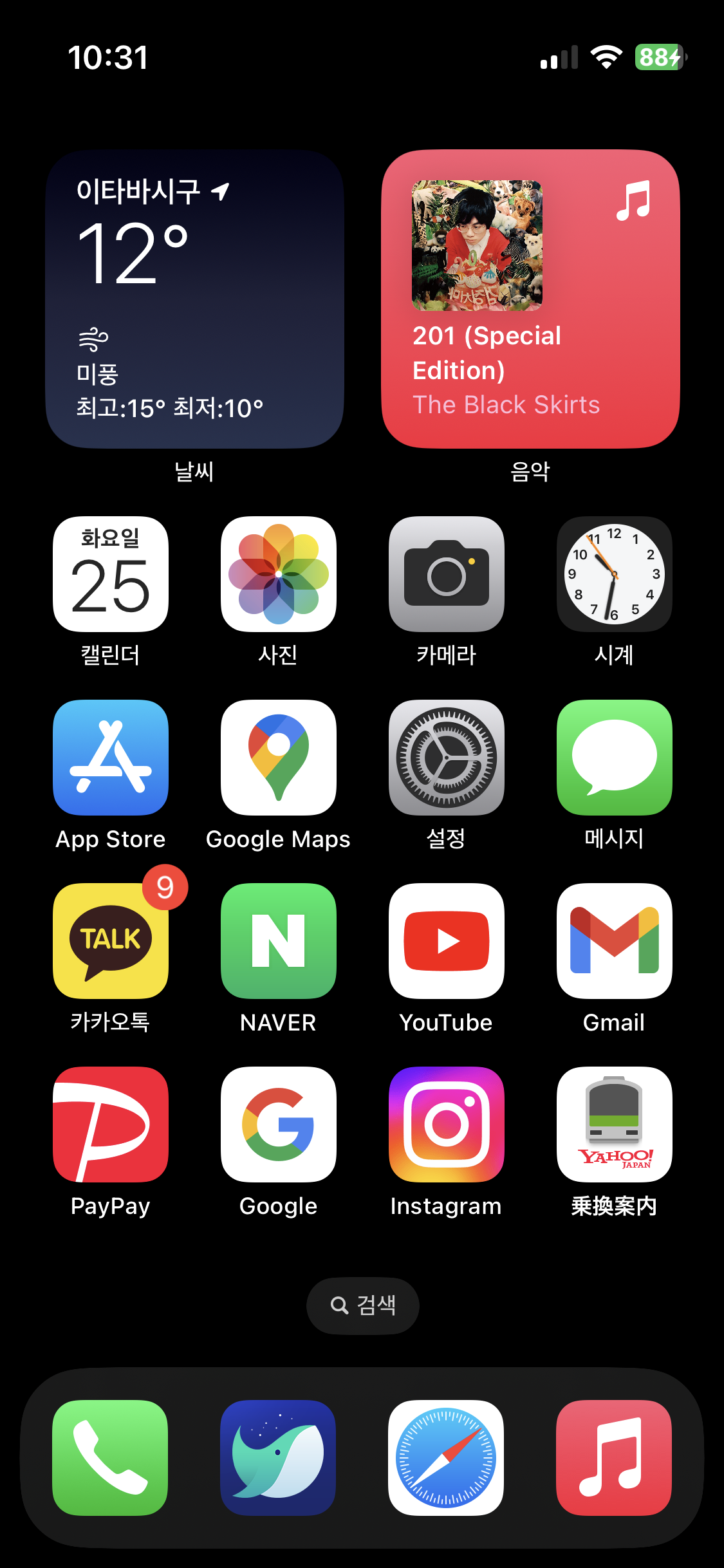
Task: Launch the App Store
Action: click(x=111, y=758)
